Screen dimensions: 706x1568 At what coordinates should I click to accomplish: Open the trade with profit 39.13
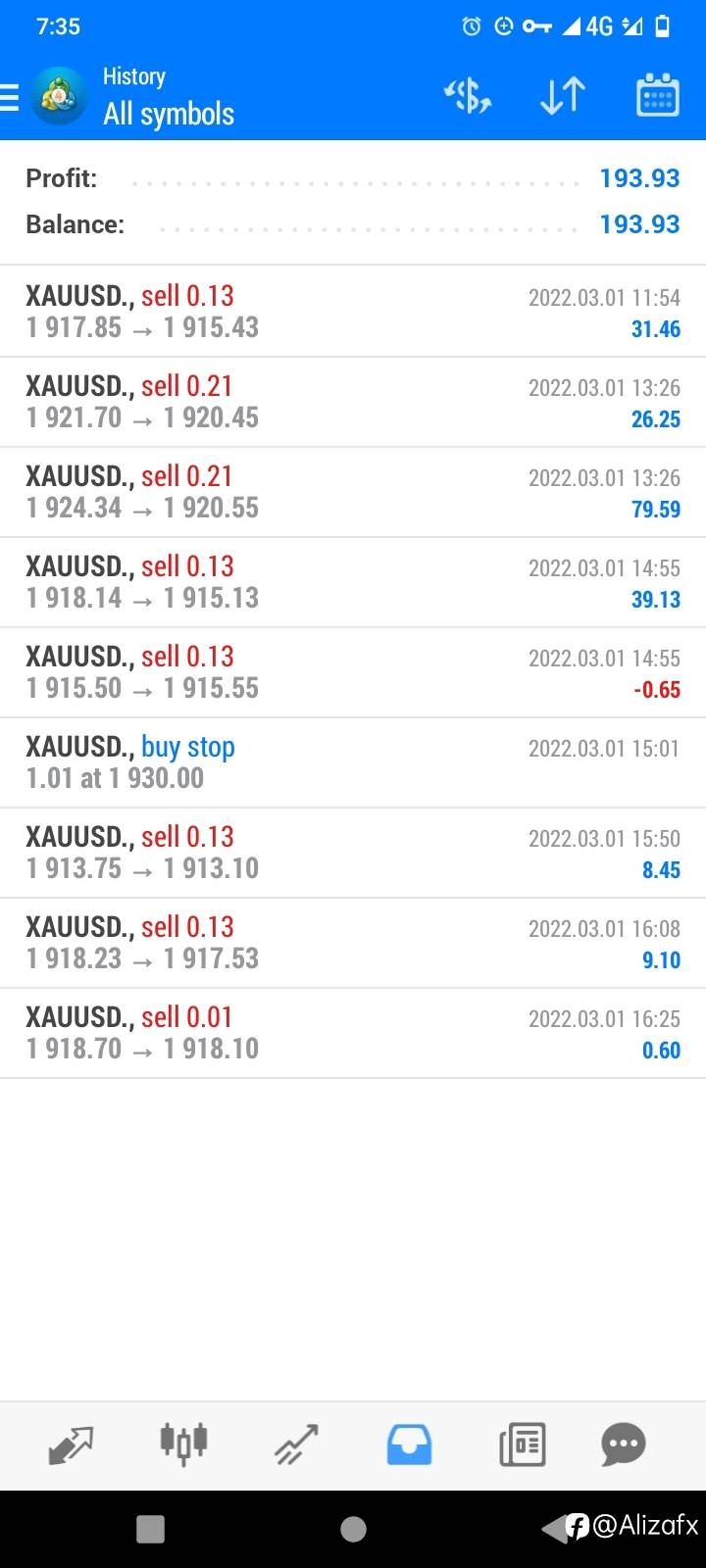[353, 582]
